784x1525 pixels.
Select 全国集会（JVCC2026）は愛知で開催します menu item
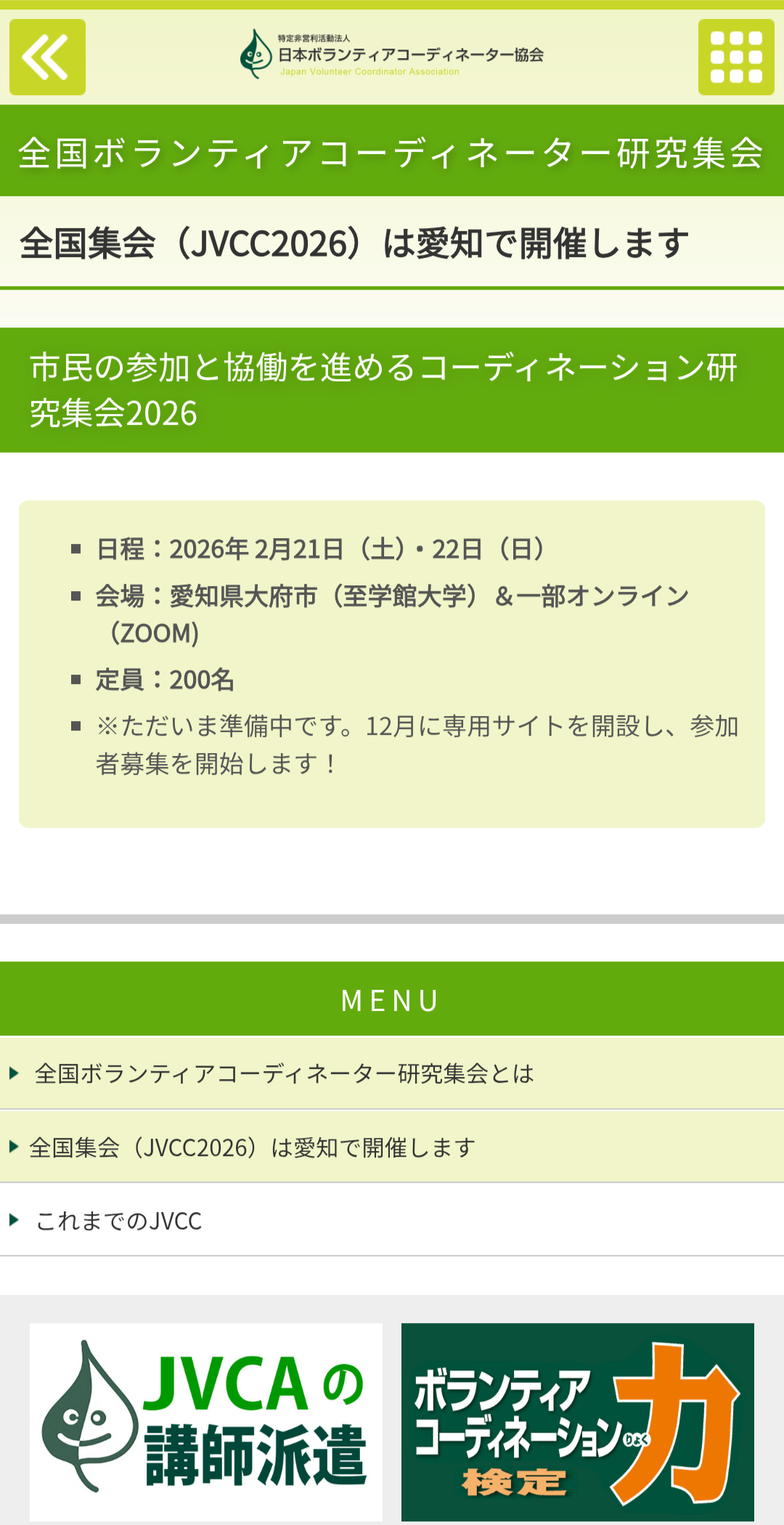tap(253, 1147)
